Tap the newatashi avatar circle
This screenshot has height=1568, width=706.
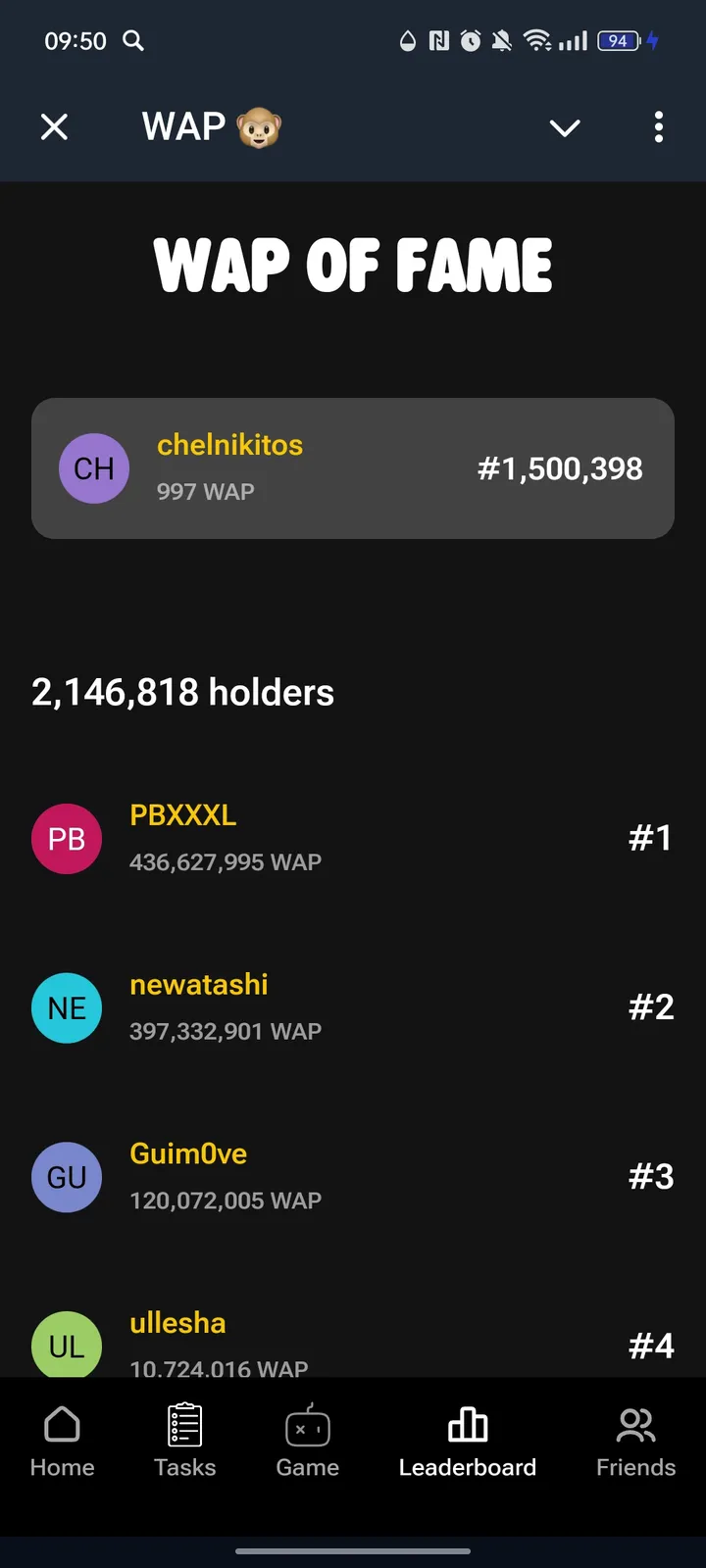pos(67,1007)
